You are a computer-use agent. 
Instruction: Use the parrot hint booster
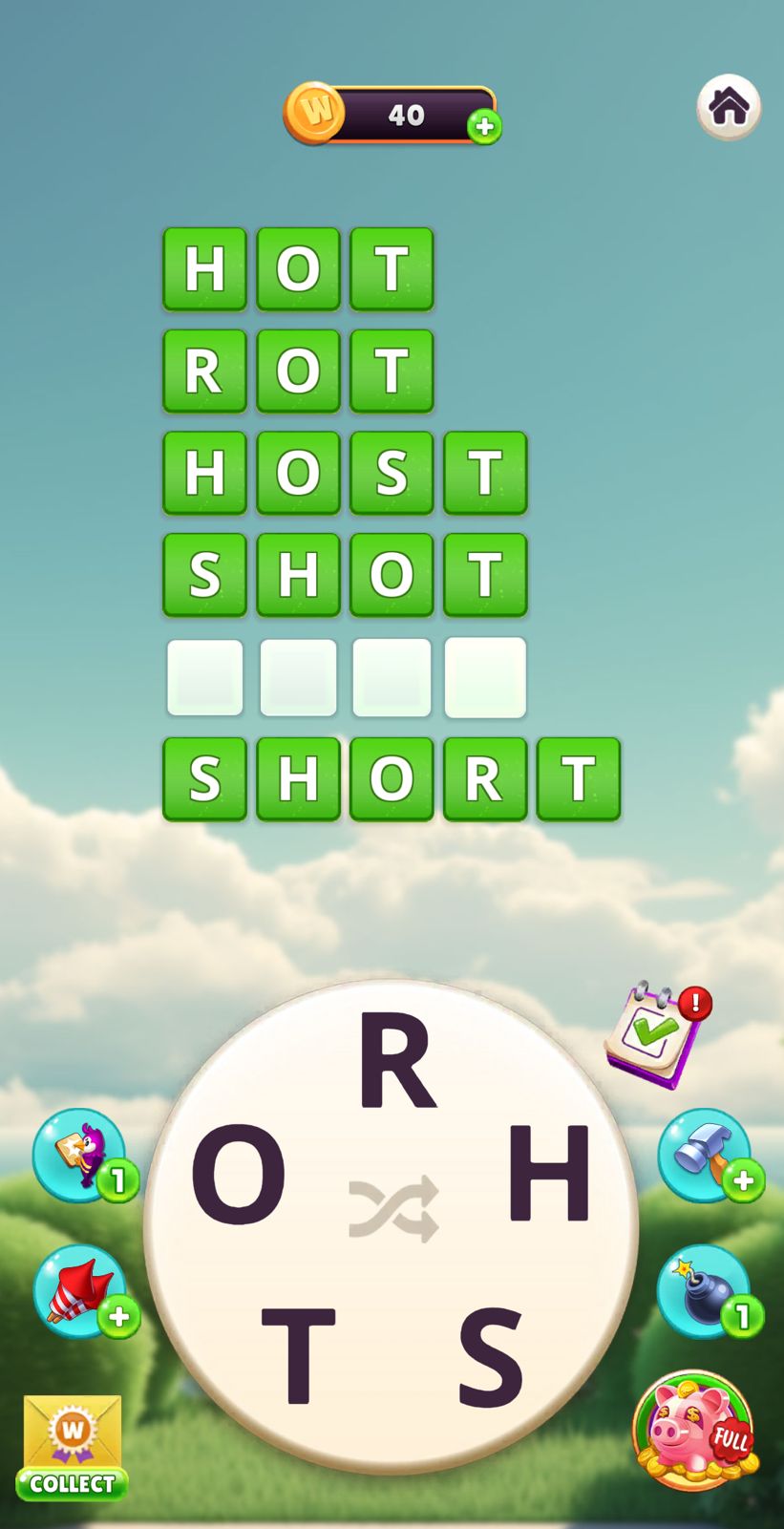(x=80, y=1154)
